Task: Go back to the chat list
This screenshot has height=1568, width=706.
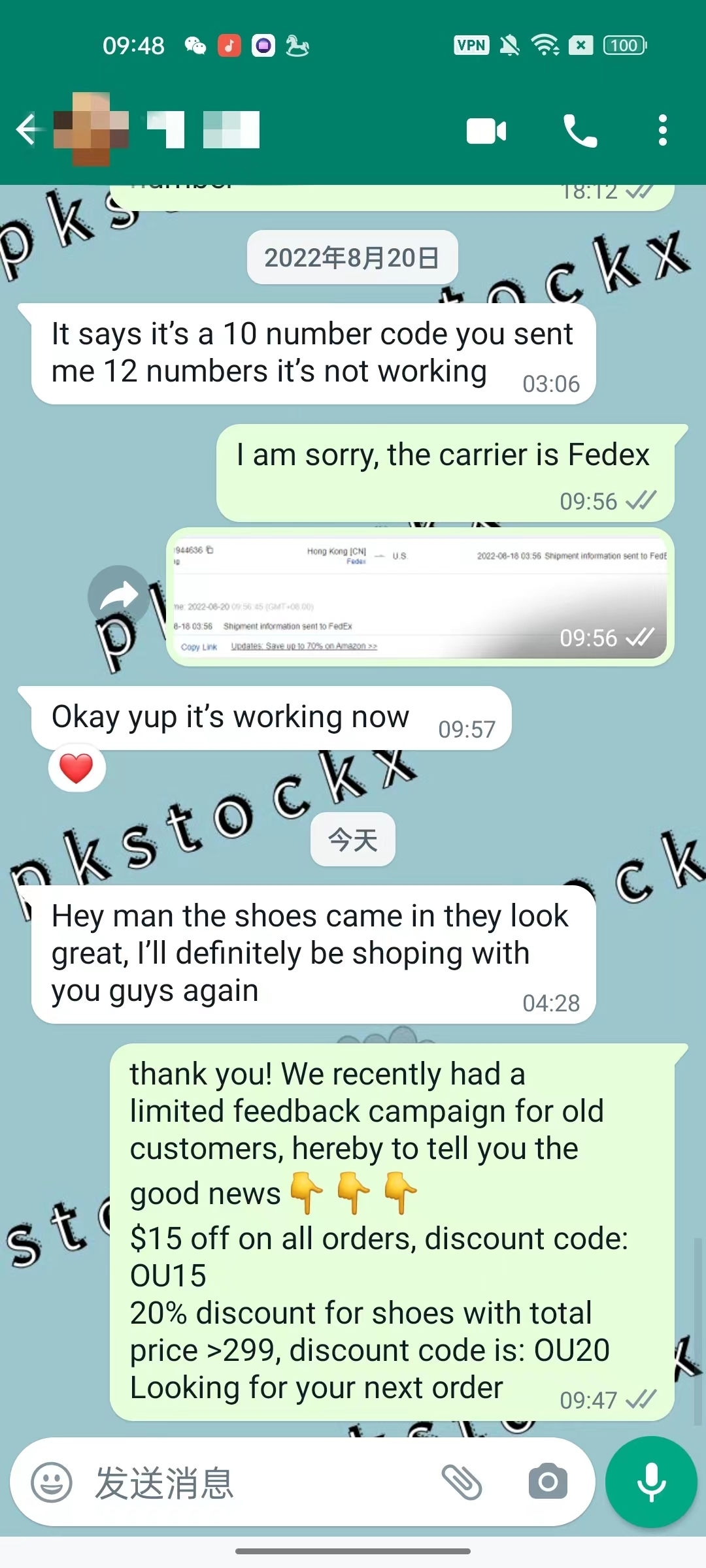Action: tap(27, 129)
